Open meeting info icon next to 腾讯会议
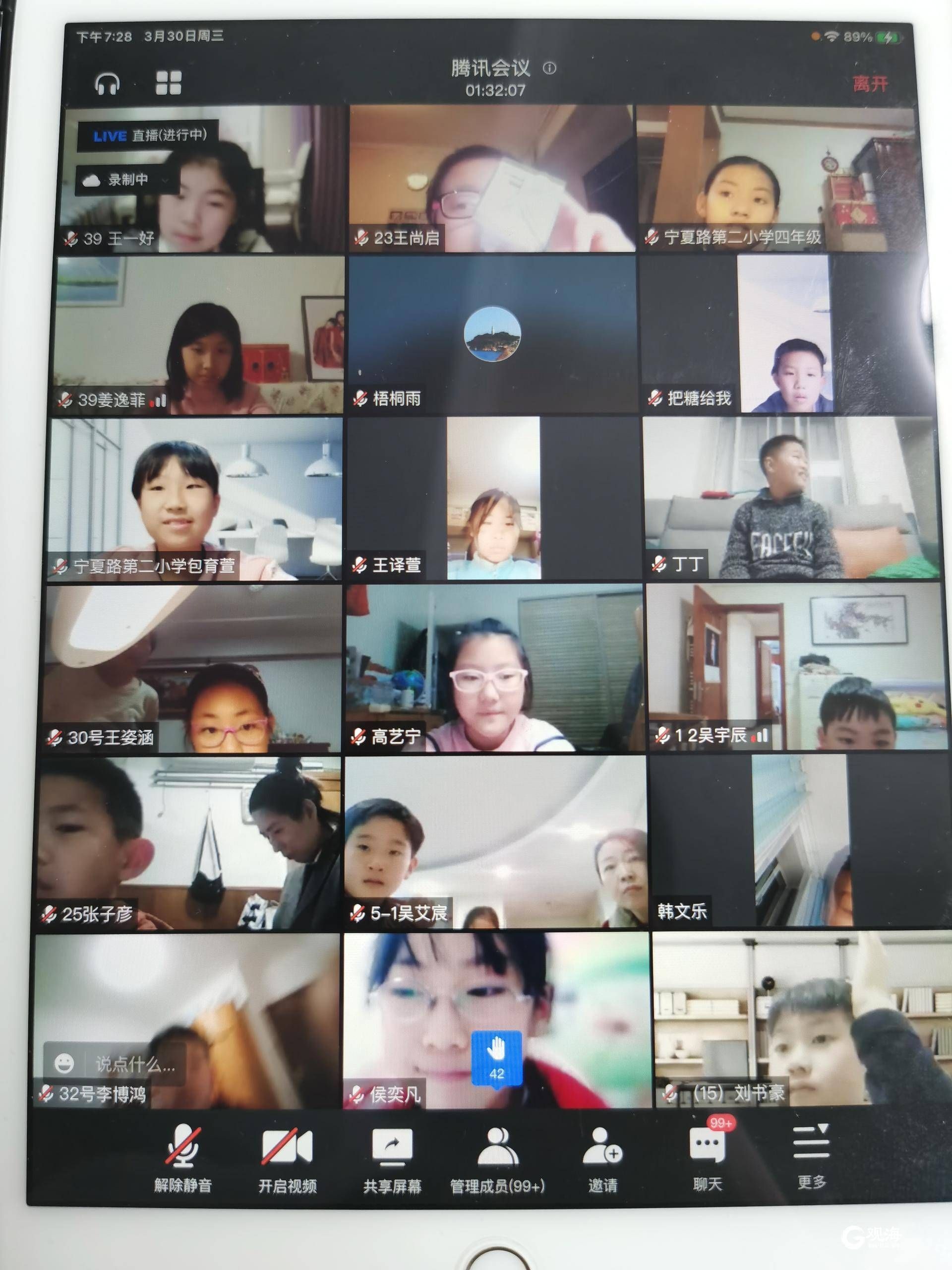 549,68
